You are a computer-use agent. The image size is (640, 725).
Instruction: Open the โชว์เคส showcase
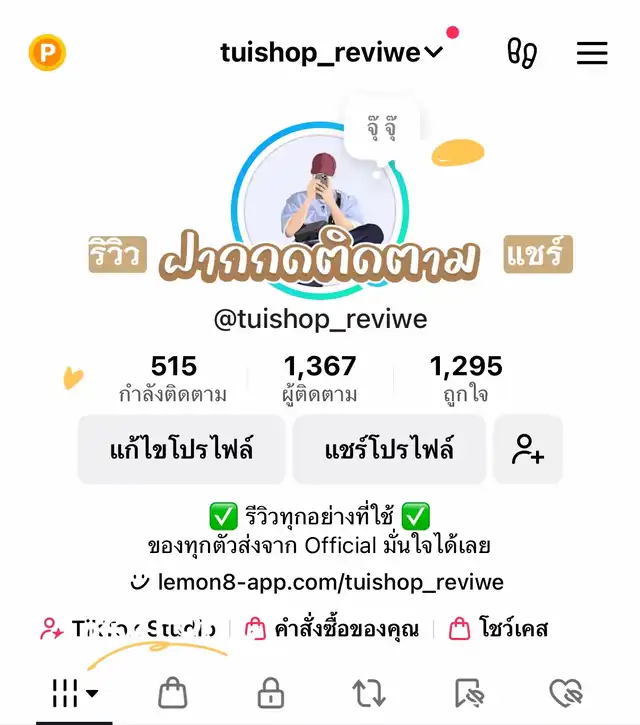click(x=500, y=629)
